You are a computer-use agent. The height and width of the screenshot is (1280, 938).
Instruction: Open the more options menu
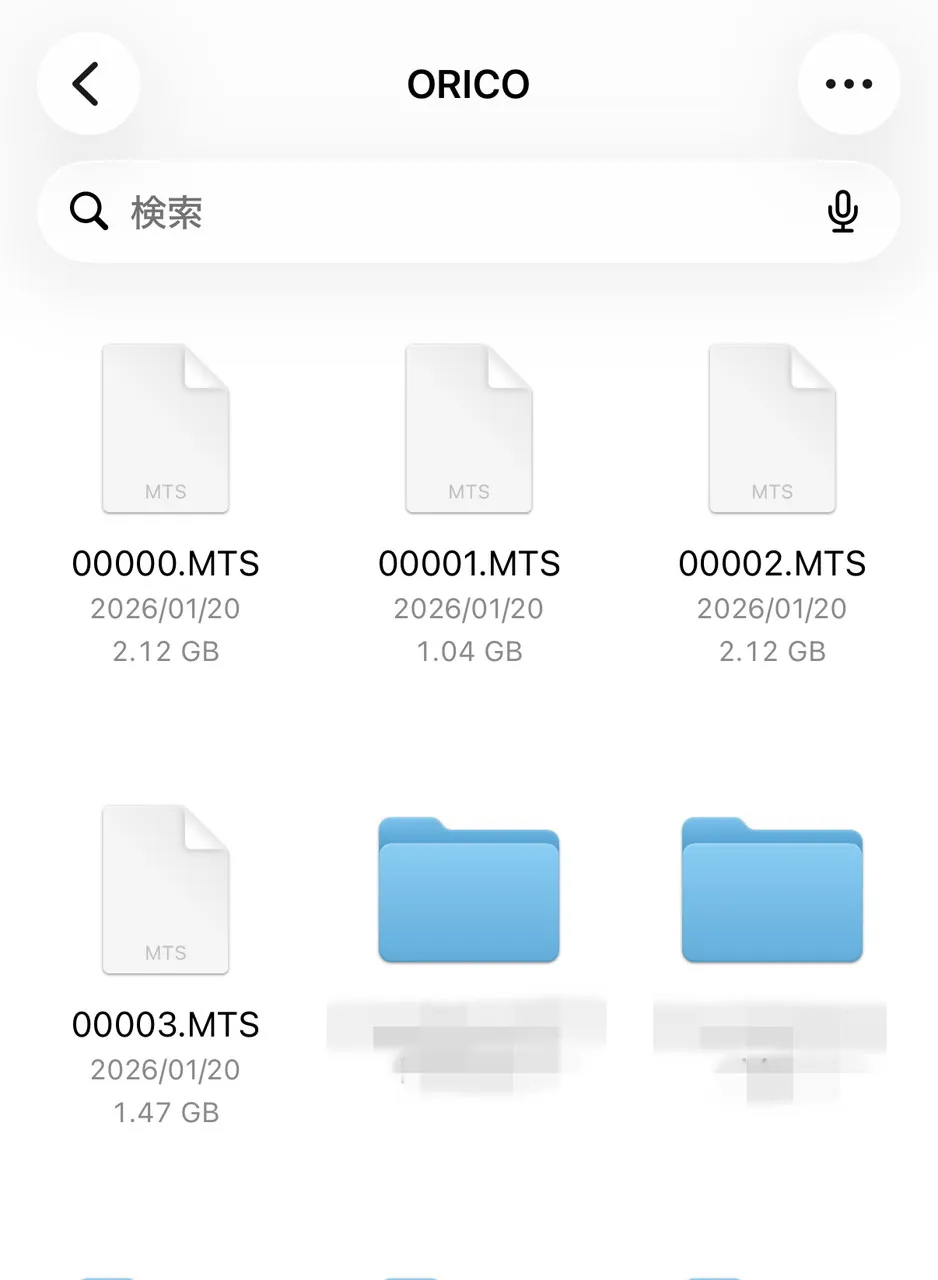(848, 84)
